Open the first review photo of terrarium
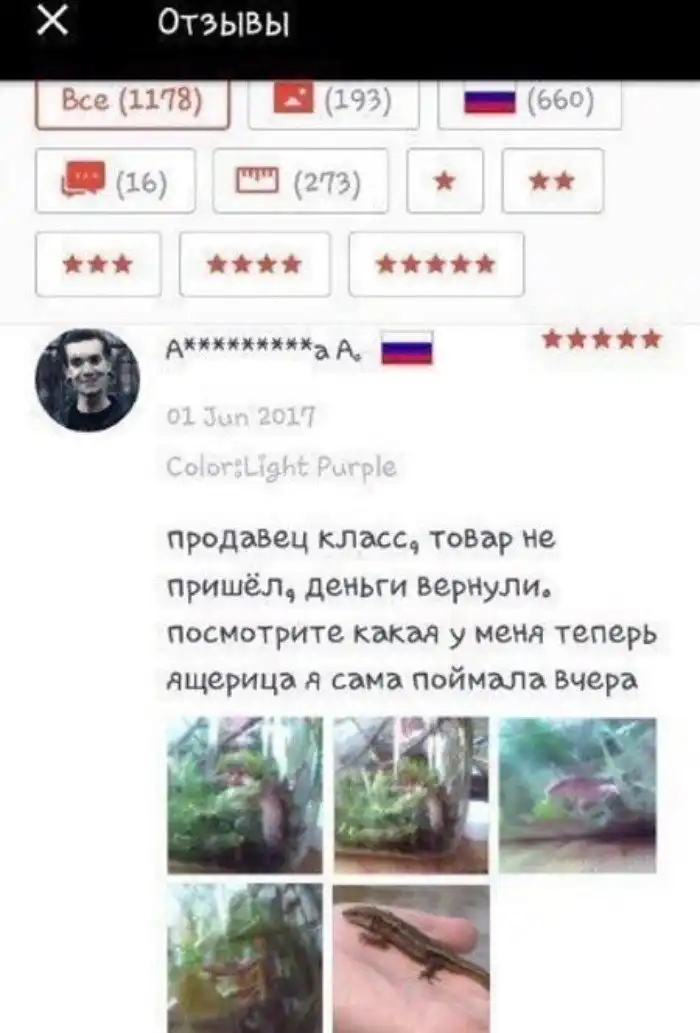 245,795
